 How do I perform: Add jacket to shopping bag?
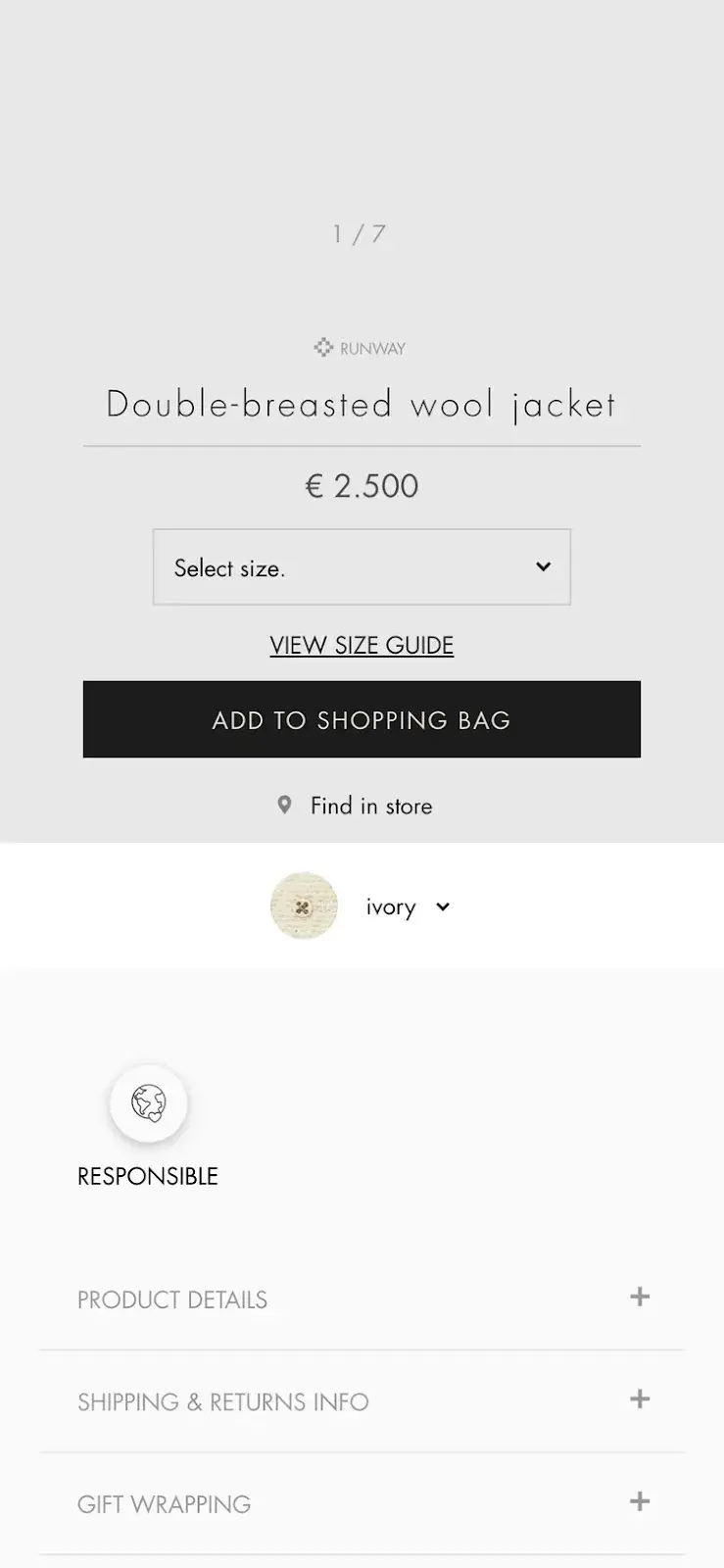coord(362,719)
